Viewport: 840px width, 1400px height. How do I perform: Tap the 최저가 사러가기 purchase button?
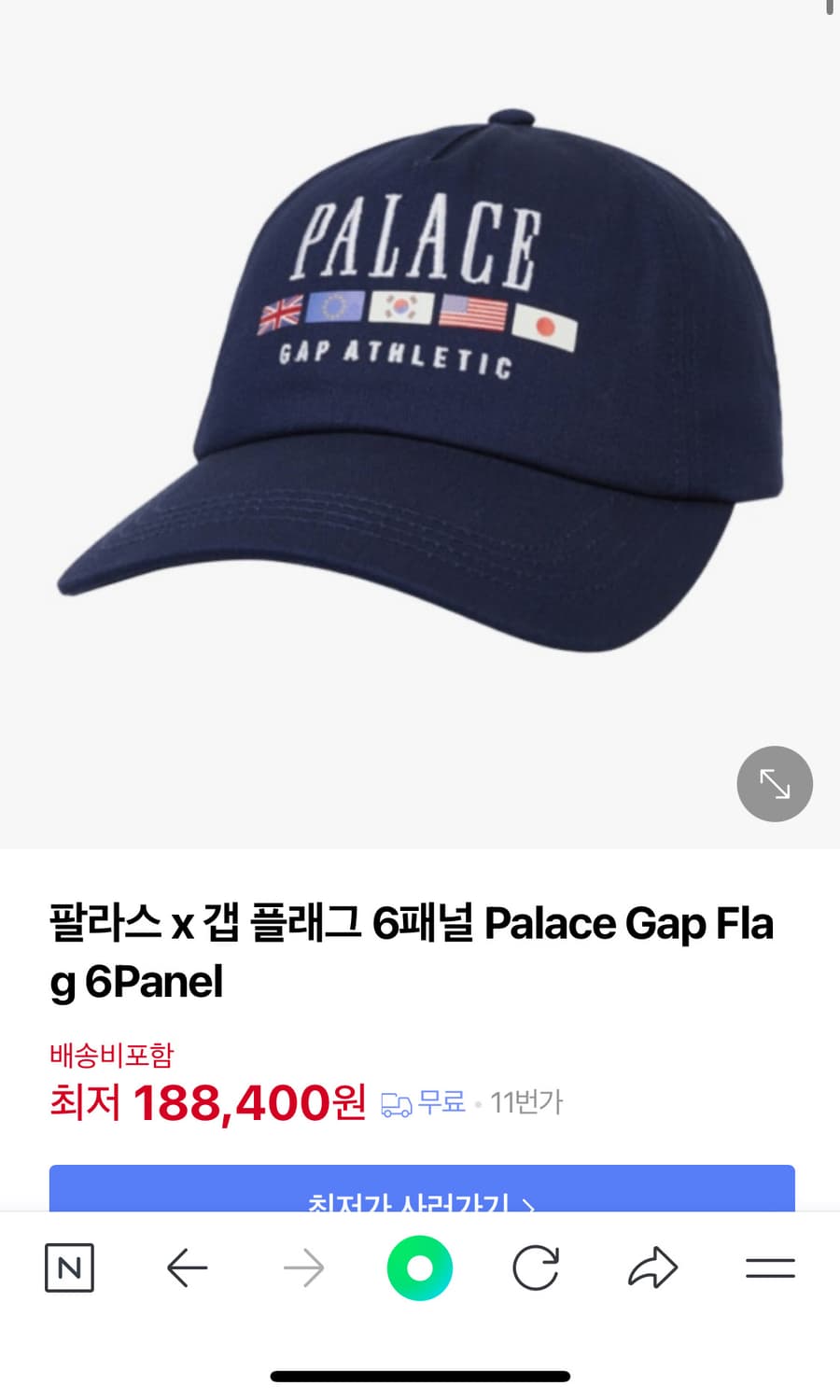[x=420, y=1199]
